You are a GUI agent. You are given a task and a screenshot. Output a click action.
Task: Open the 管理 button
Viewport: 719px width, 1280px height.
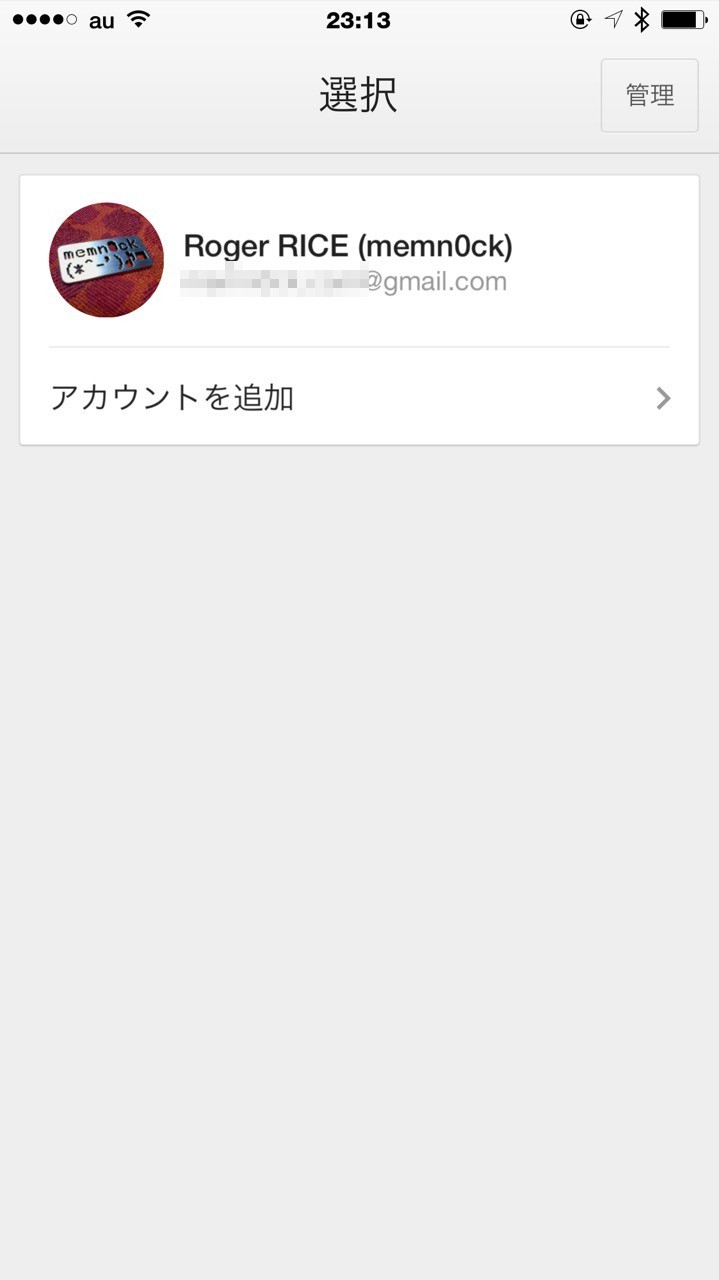click(649, 95)
